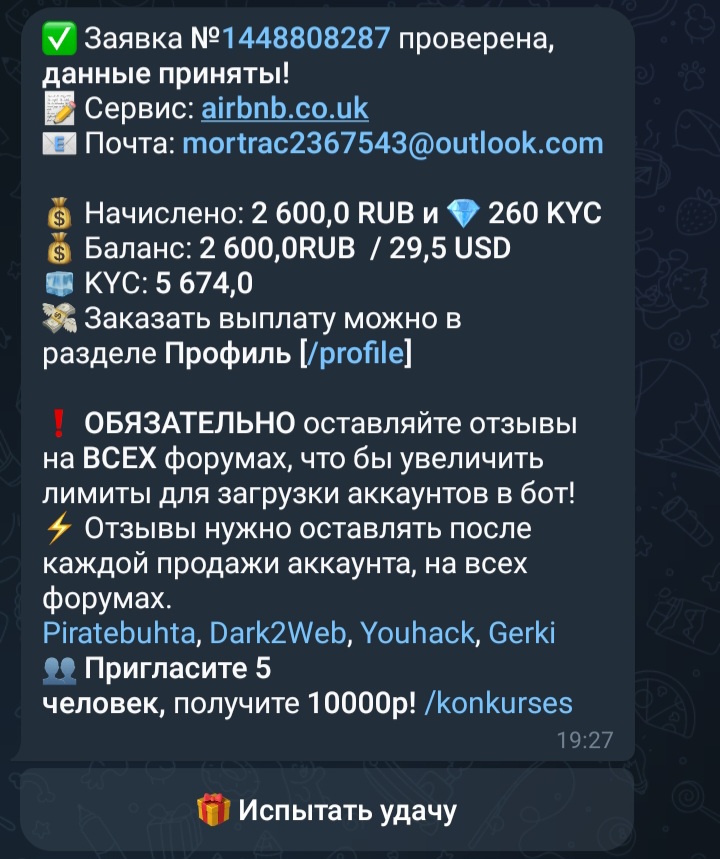Open the airbnb.co.uk link
The image size is (720, 859).
tap(284, 108)
